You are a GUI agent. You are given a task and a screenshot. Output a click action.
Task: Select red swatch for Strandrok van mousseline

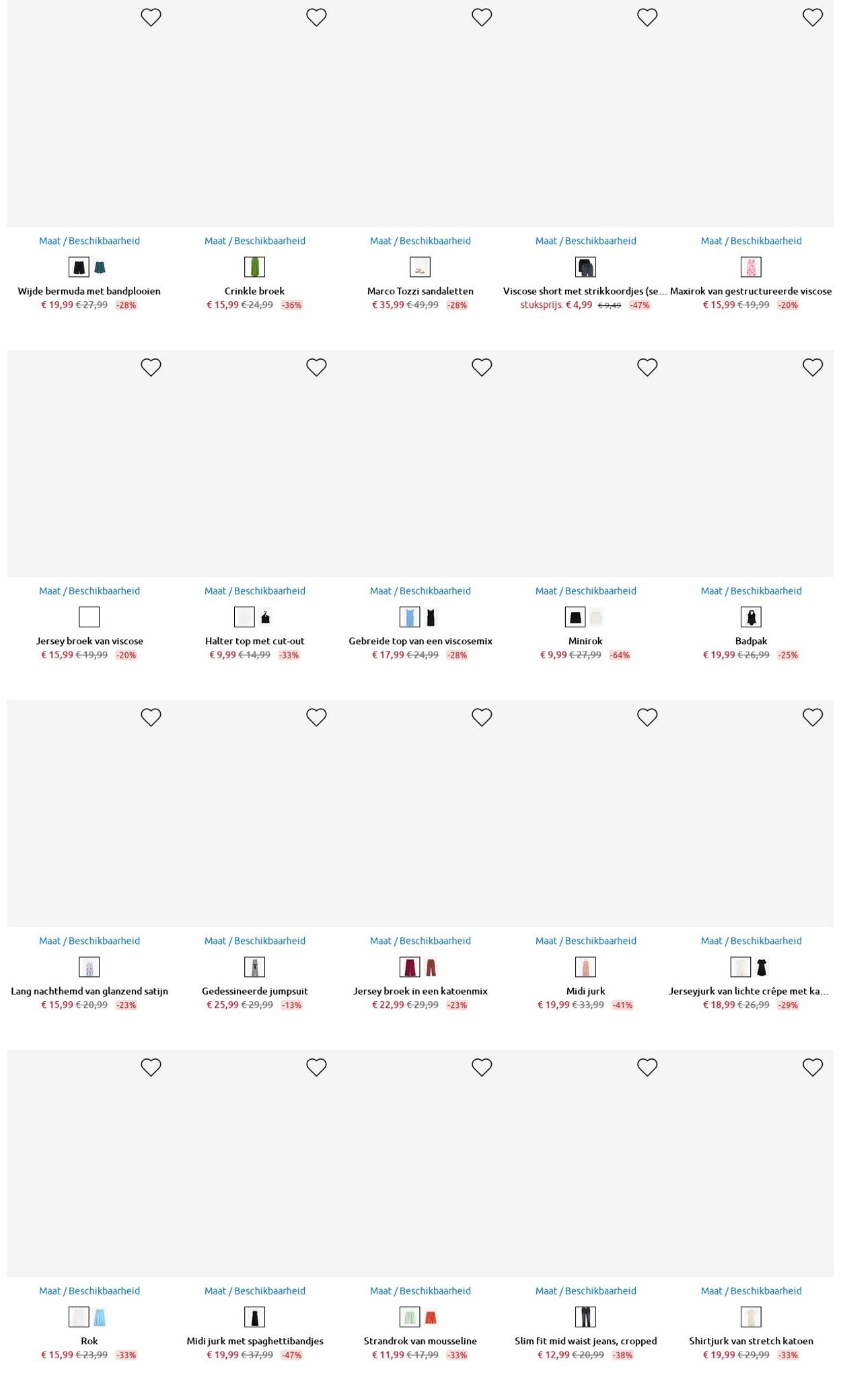click(431, 1317)
